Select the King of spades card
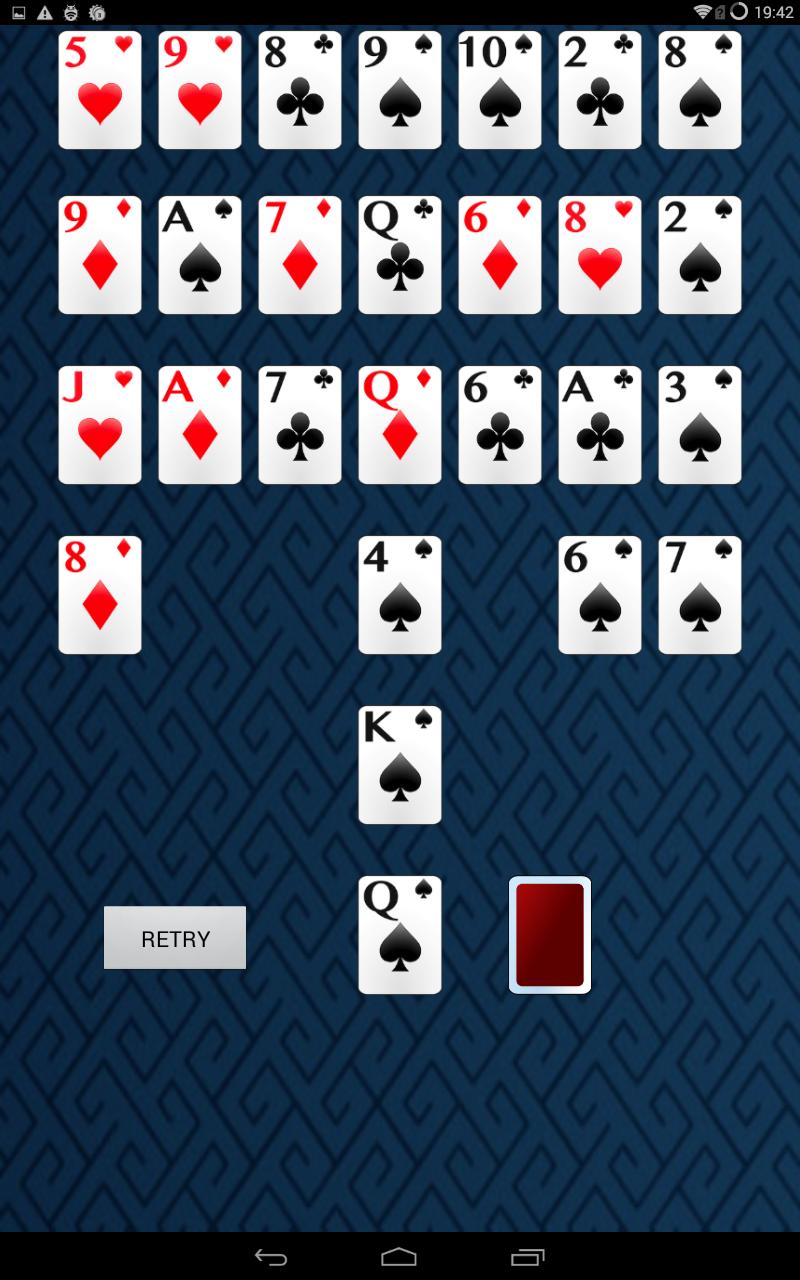The height and width of the screenshot is (1280, 800). (x=400, y=765)
